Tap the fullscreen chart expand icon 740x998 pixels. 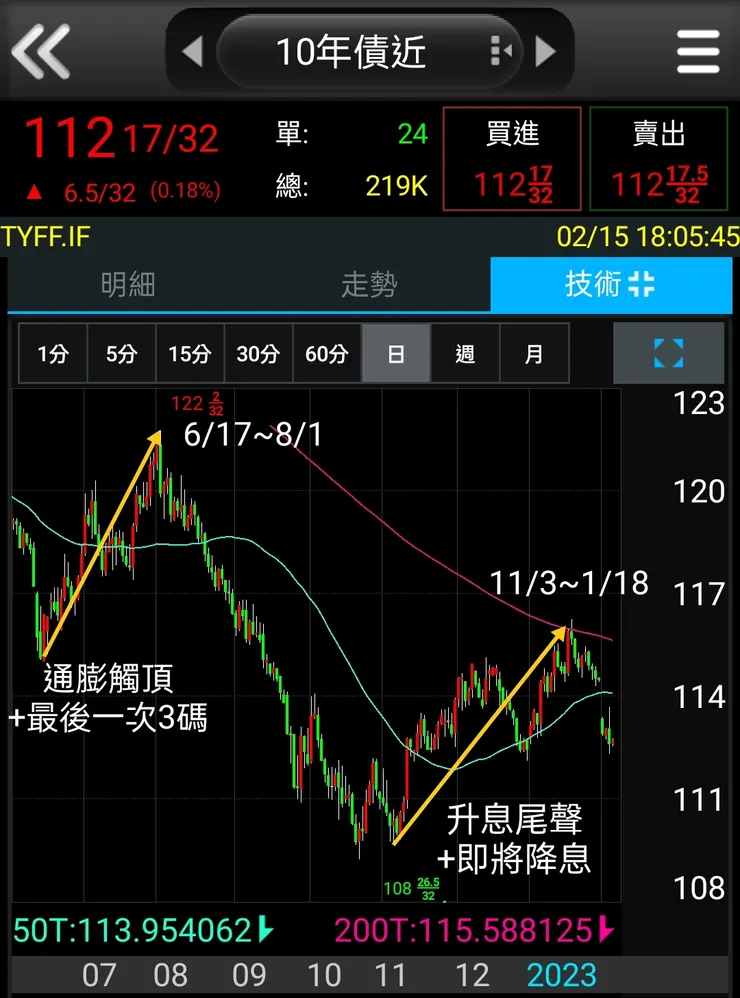click(x=668, y=354)
